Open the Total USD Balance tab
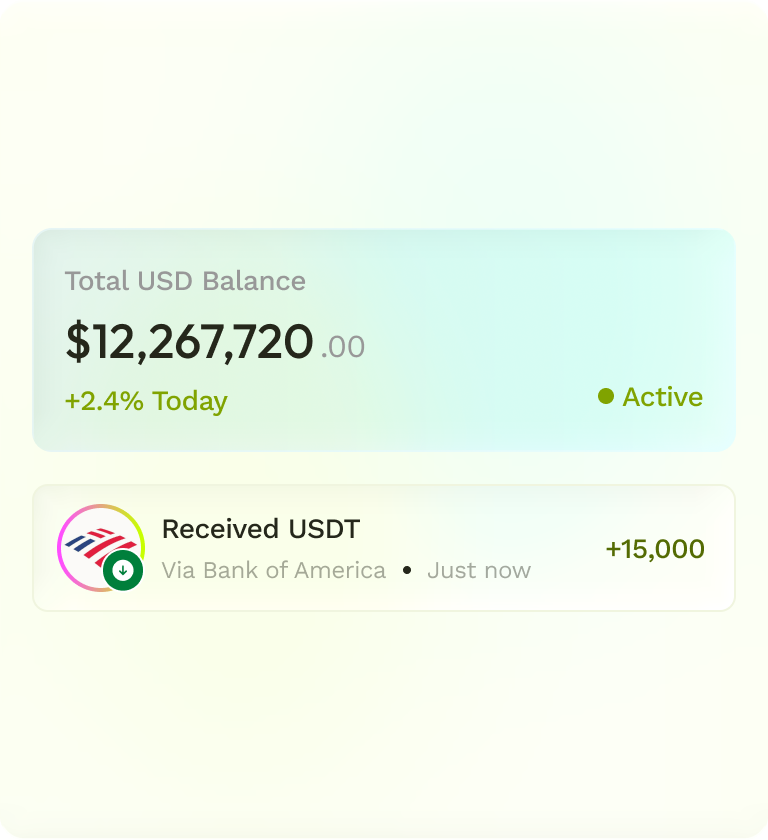 185,282
